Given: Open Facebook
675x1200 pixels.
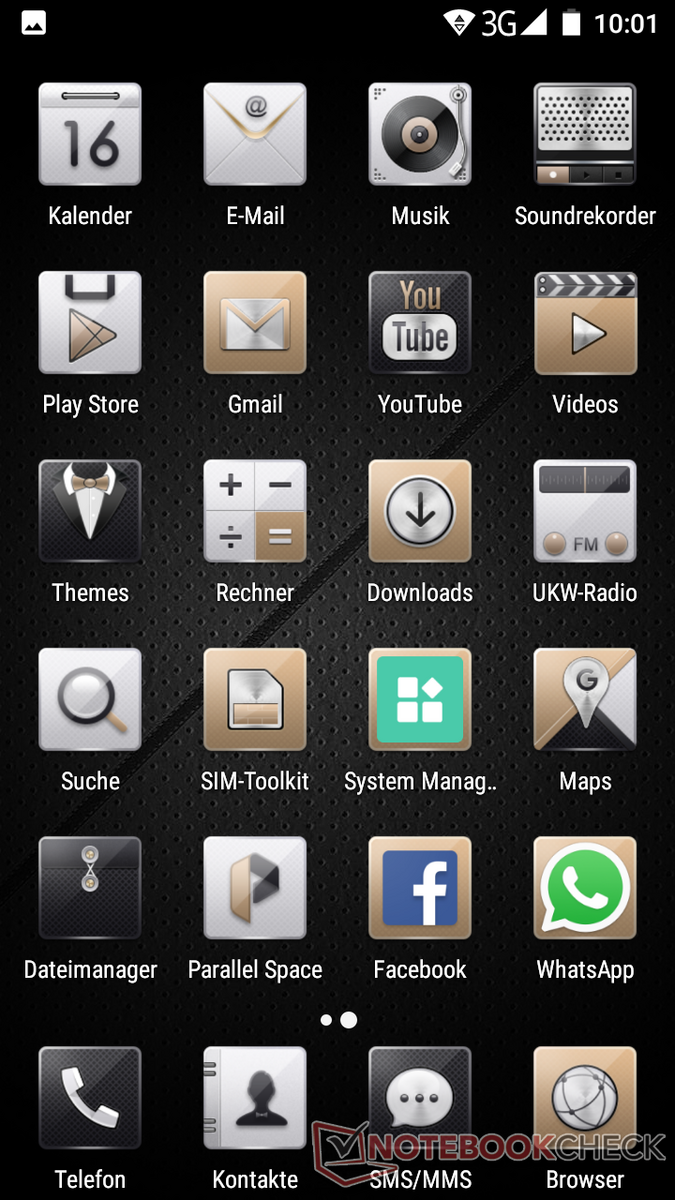Looking at the screenshot, I should pyautogui.click(x=420, y=887).
